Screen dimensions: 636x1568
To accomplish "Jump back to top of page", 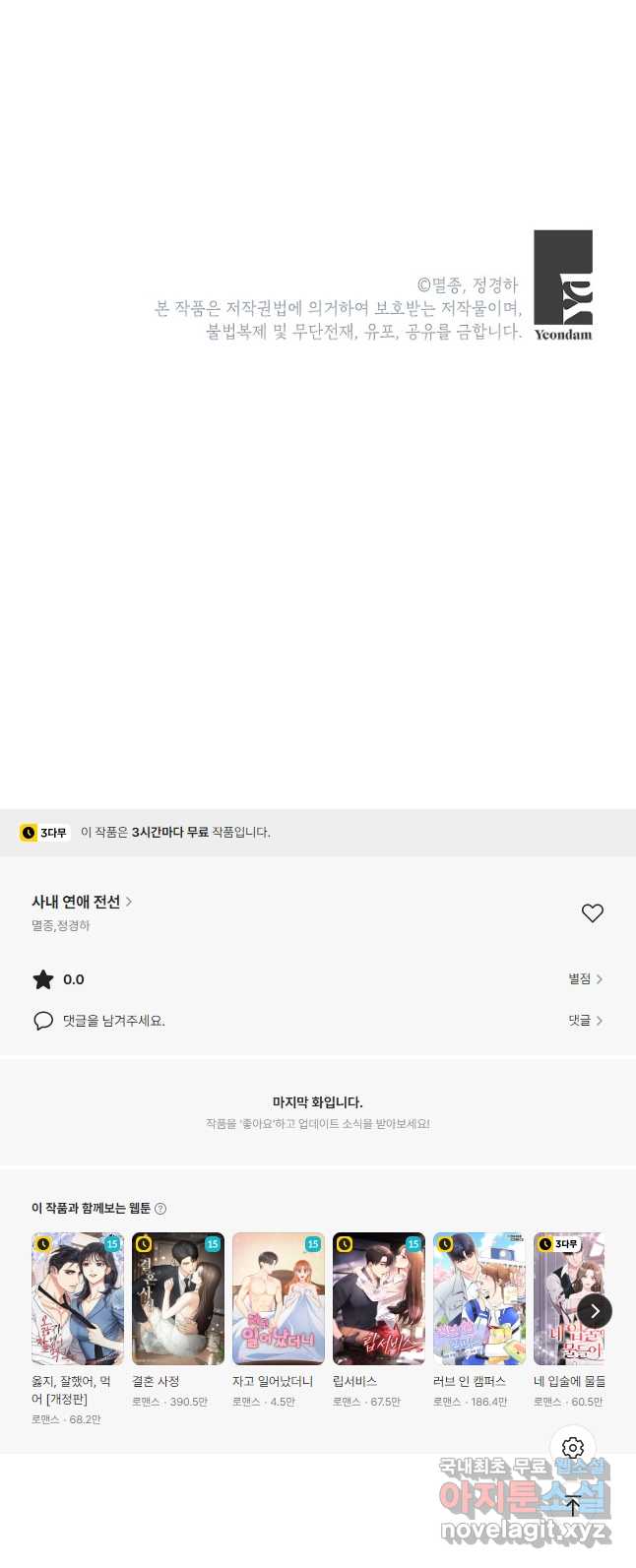I will (573, 1505).
